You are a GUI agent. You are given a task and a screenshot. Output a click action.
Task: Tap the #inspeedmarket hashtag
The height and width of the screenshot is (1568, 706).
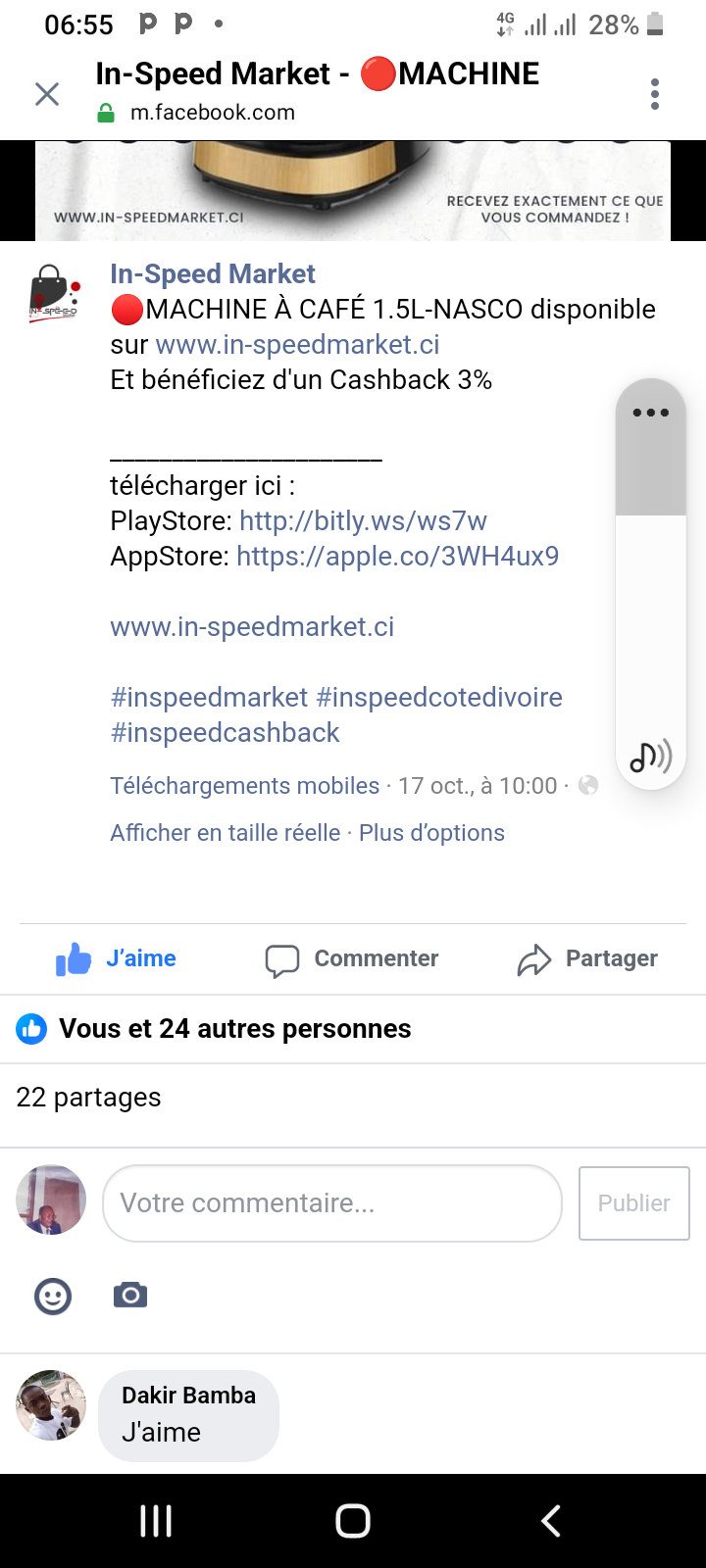(x=209, y=698)
